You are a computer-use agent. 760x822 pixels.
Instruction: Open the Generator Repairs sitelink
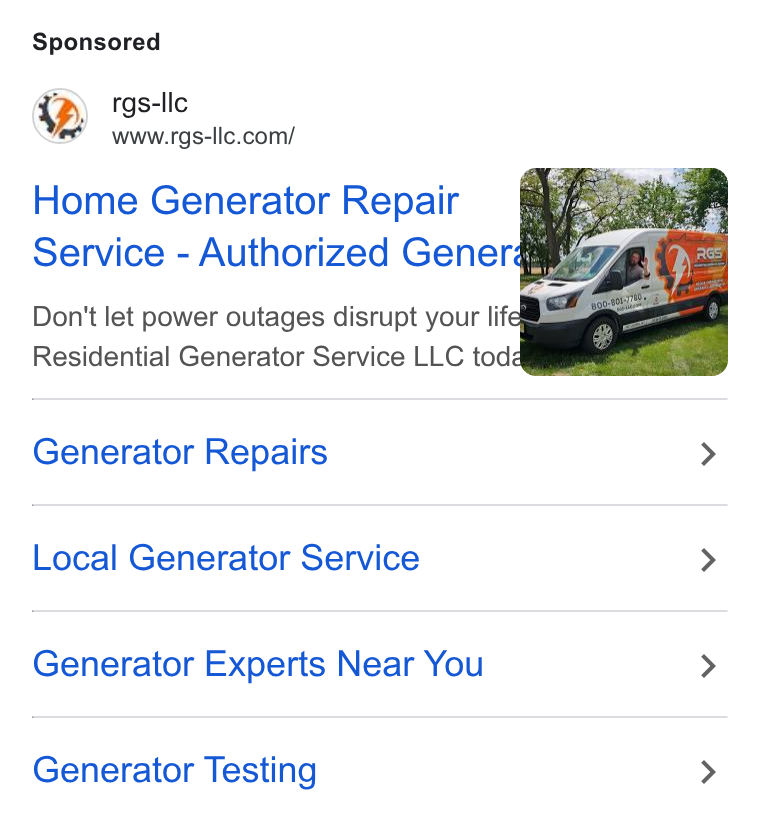[x=379, y=452]
